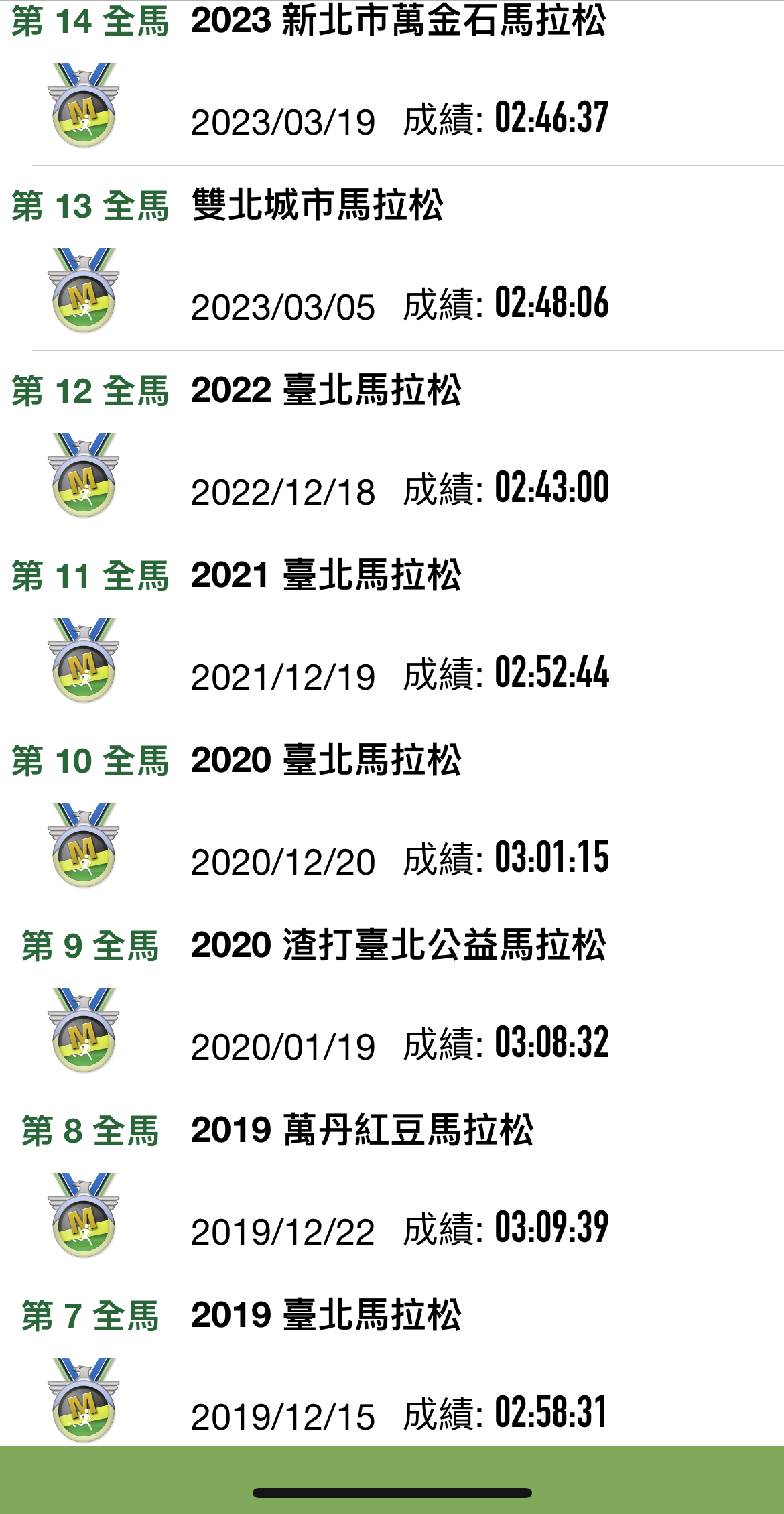Open the 2020 渣打臺北公益馬拉松 entry

[392, 998]
